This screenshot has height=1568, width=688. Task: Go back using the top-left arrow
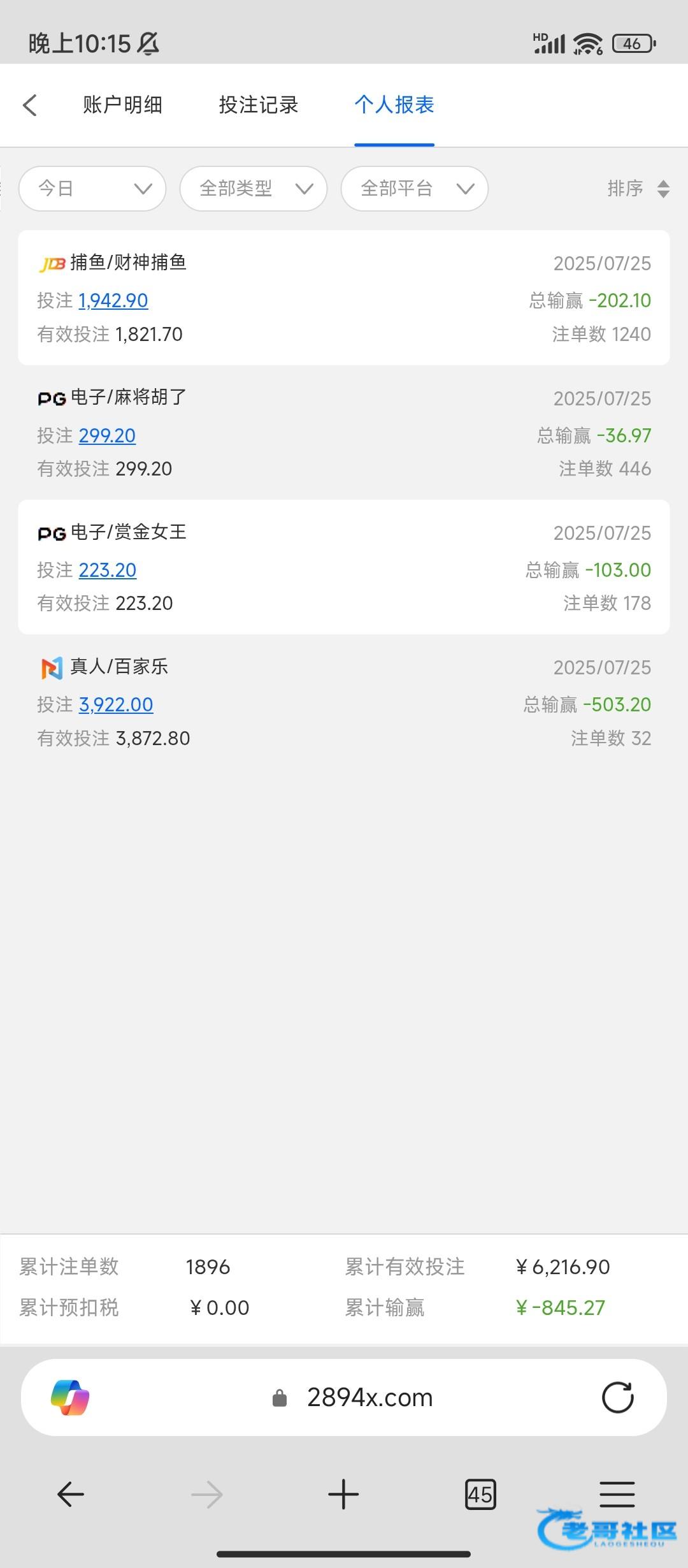tap(30, 105)
